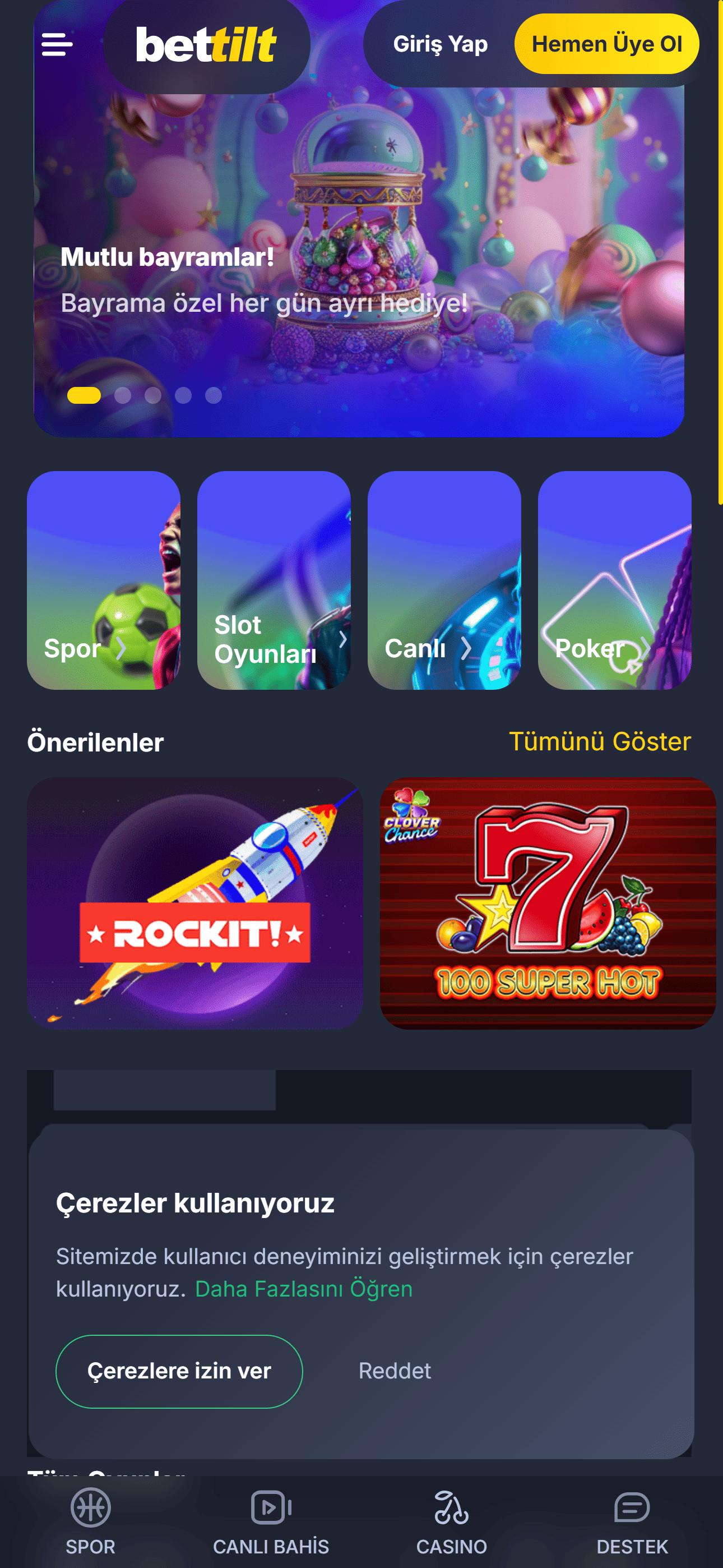Viewport: 723px width, 1568px height.
Task: Tap Hemen Üye Ol to register
Action: [606, 44]
